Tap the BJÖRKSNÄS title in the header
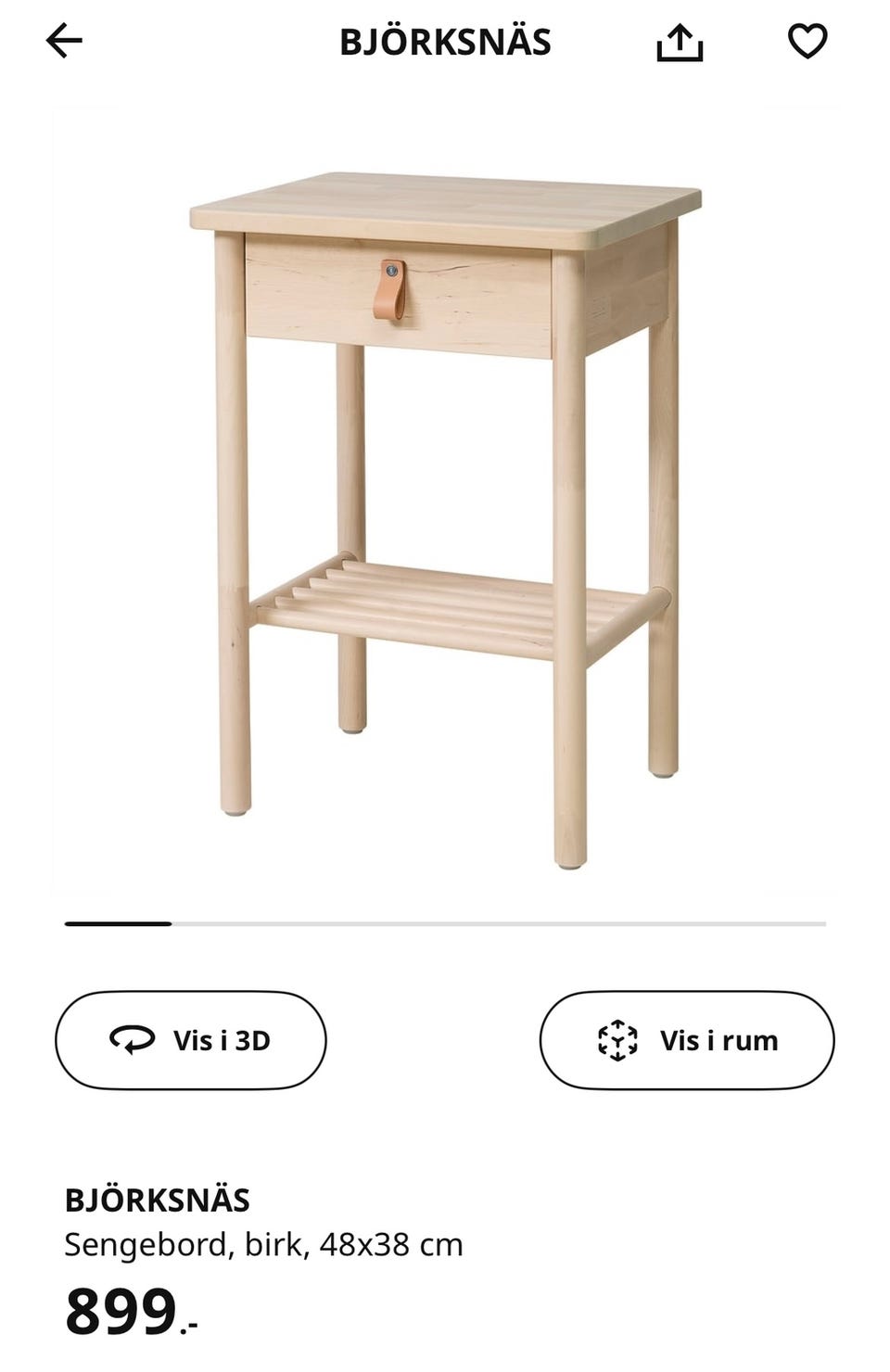The width and height of the screenshot is (890, 1372). coord(444,42)
